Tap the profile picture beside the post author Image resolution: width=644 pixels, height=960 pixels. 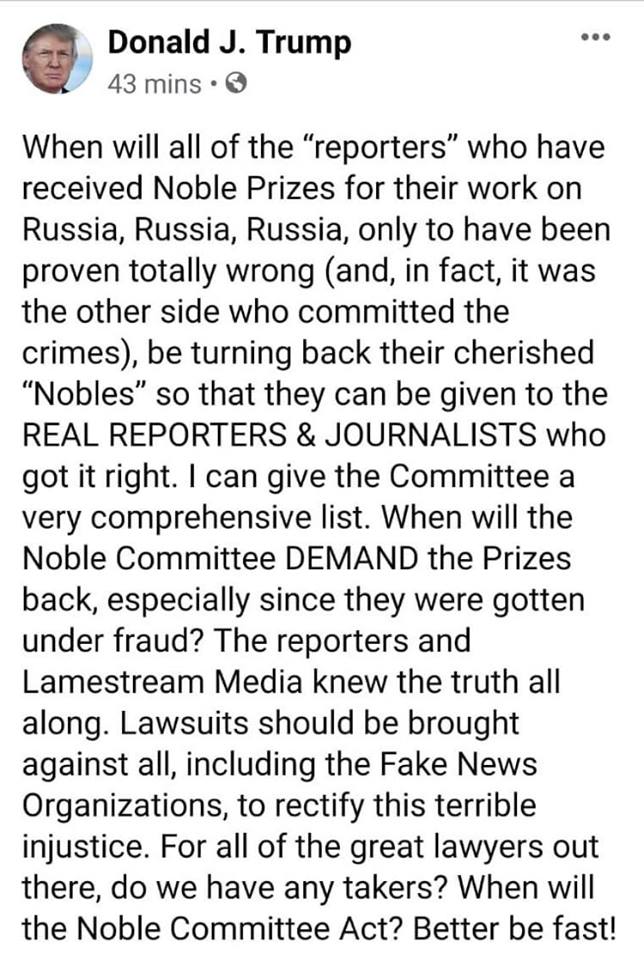coord(57,59)
